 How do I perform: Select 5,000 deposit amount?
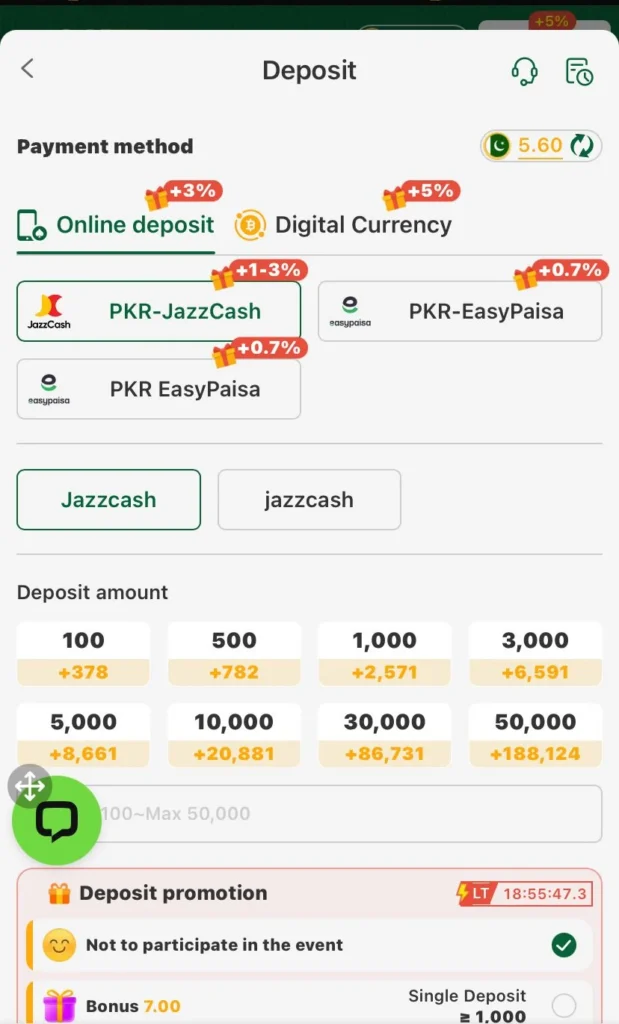pos(83,734)
